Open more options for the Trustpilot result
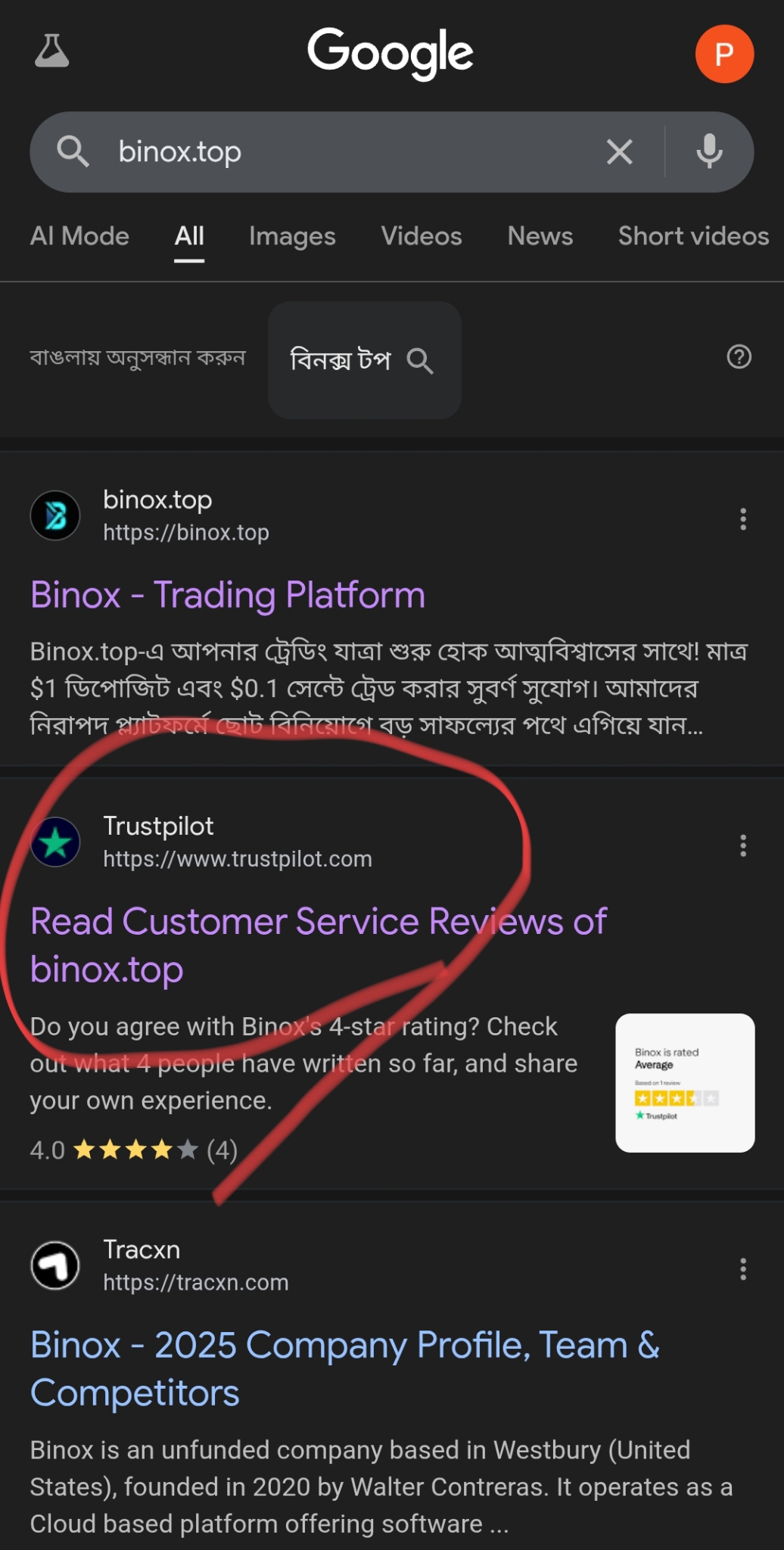This screenshot has height=1550, width=784. (742, 845)
